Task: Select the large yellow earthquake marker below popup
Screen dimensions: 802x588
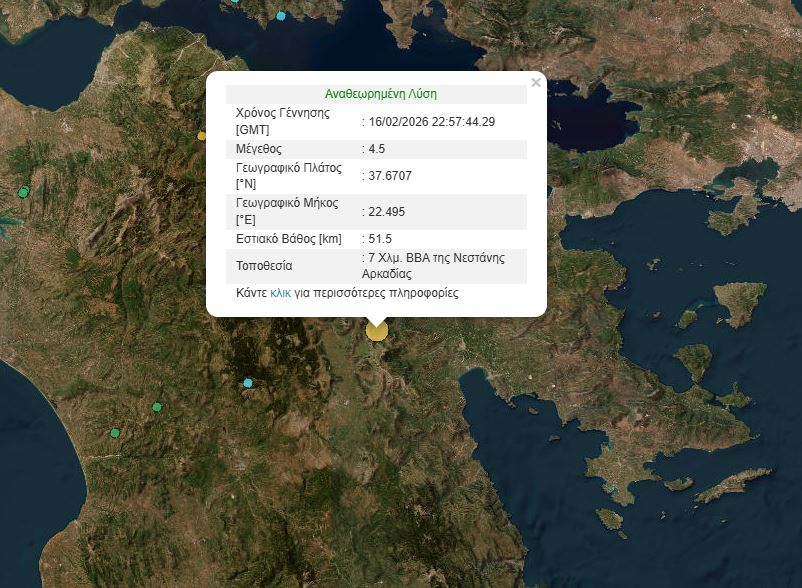Action: (x=377, y=331)
